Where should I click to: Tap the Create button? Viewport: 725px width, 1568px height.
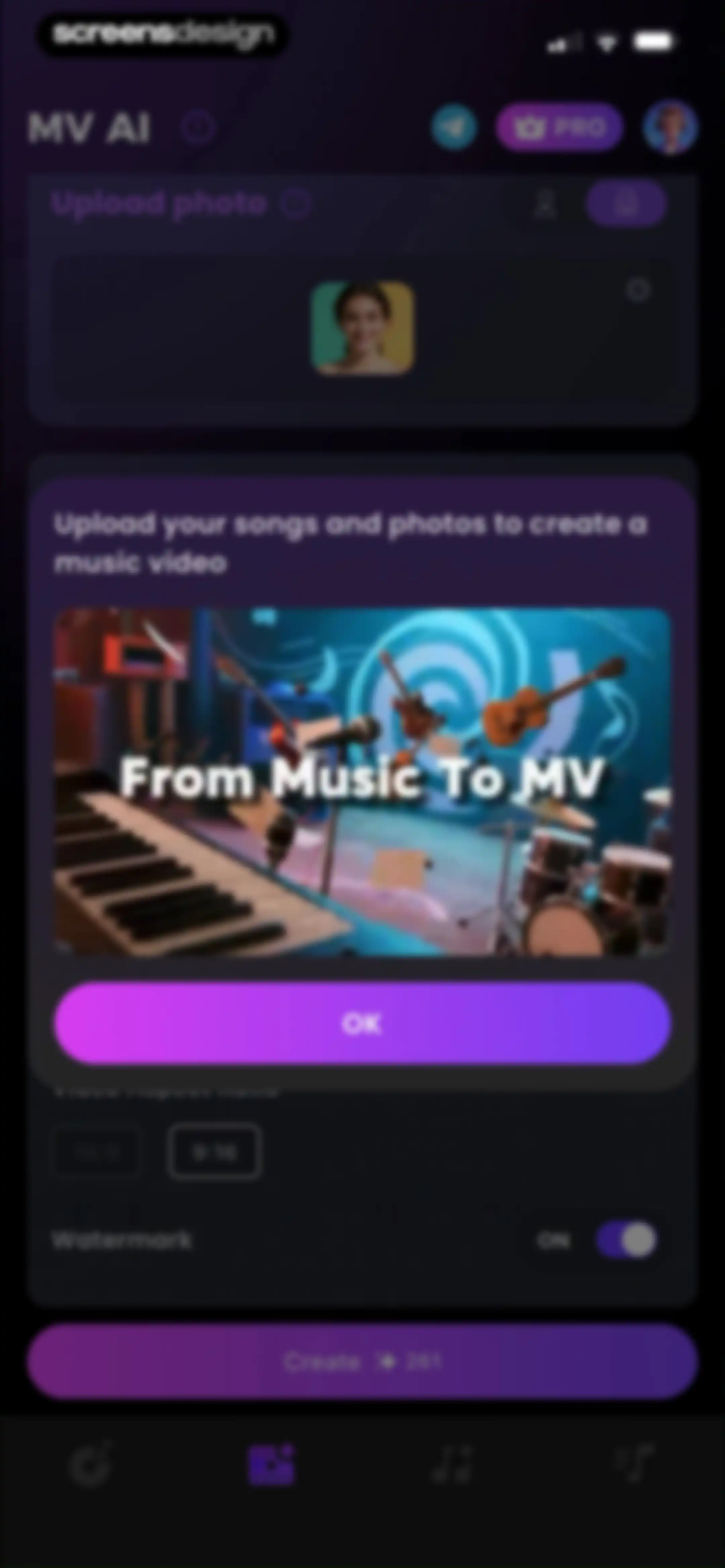(x=362, y=1361)
